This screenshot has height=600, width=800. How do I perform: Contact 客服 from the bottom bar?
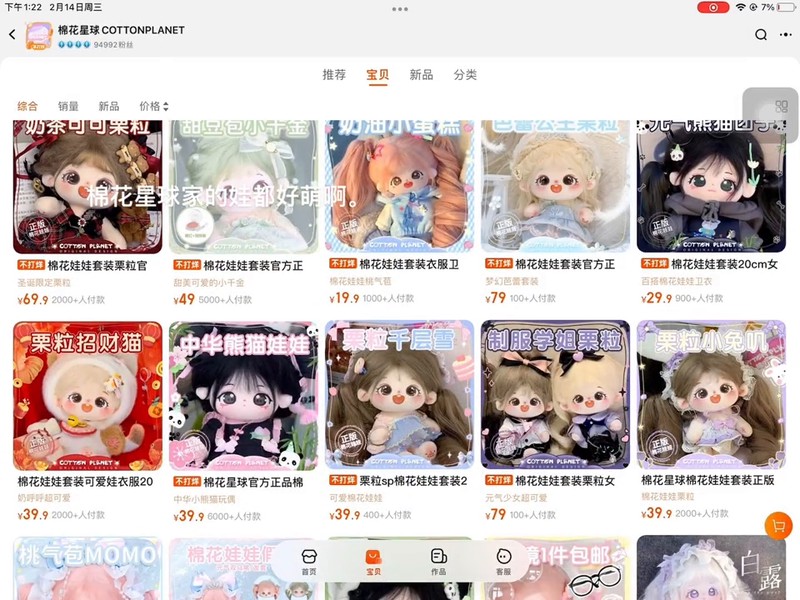click(x=503, y=561)
